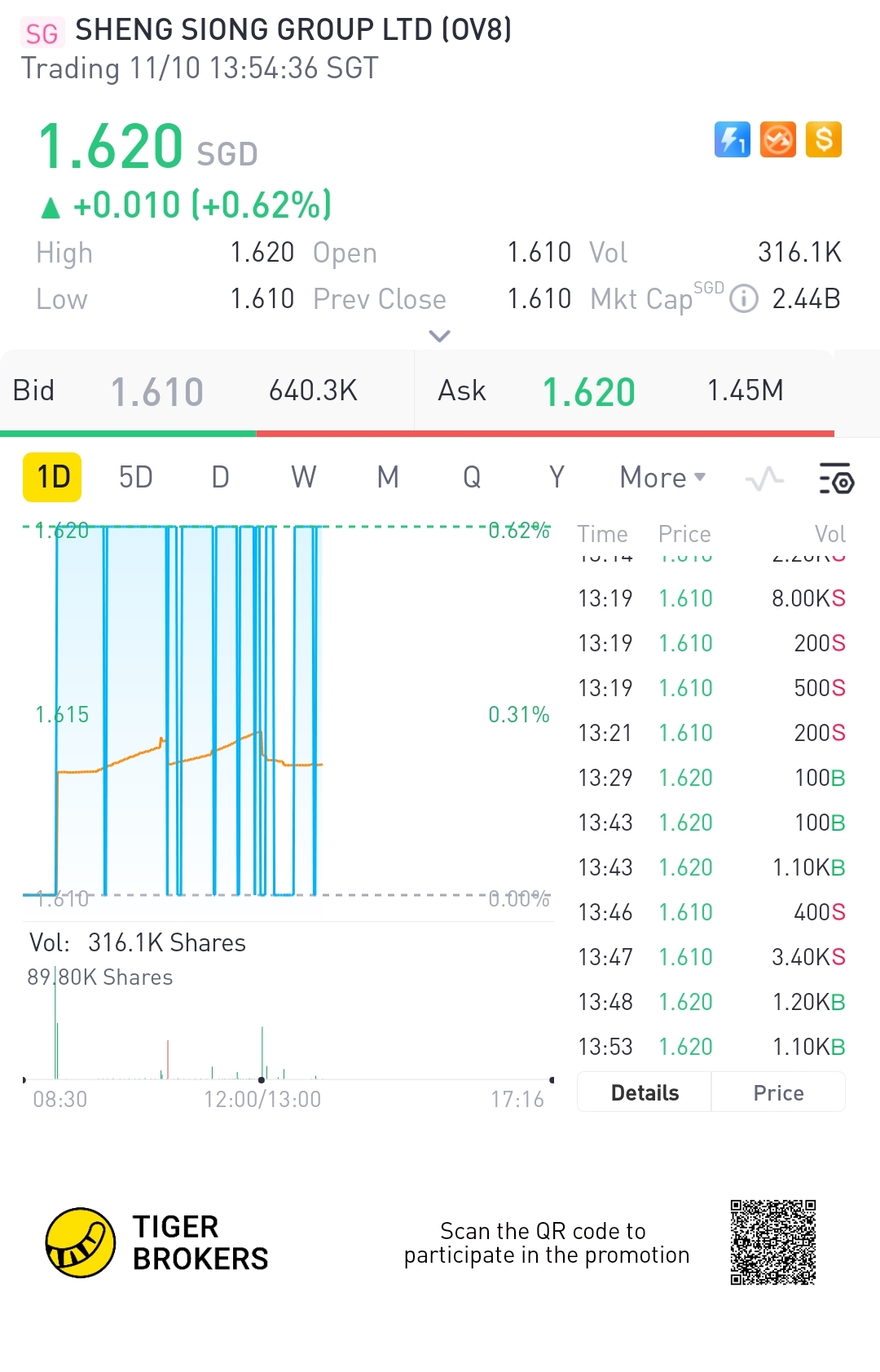Open chart settings icon
The width and height of the screenshot is (880, 1372).
point(835,479)
